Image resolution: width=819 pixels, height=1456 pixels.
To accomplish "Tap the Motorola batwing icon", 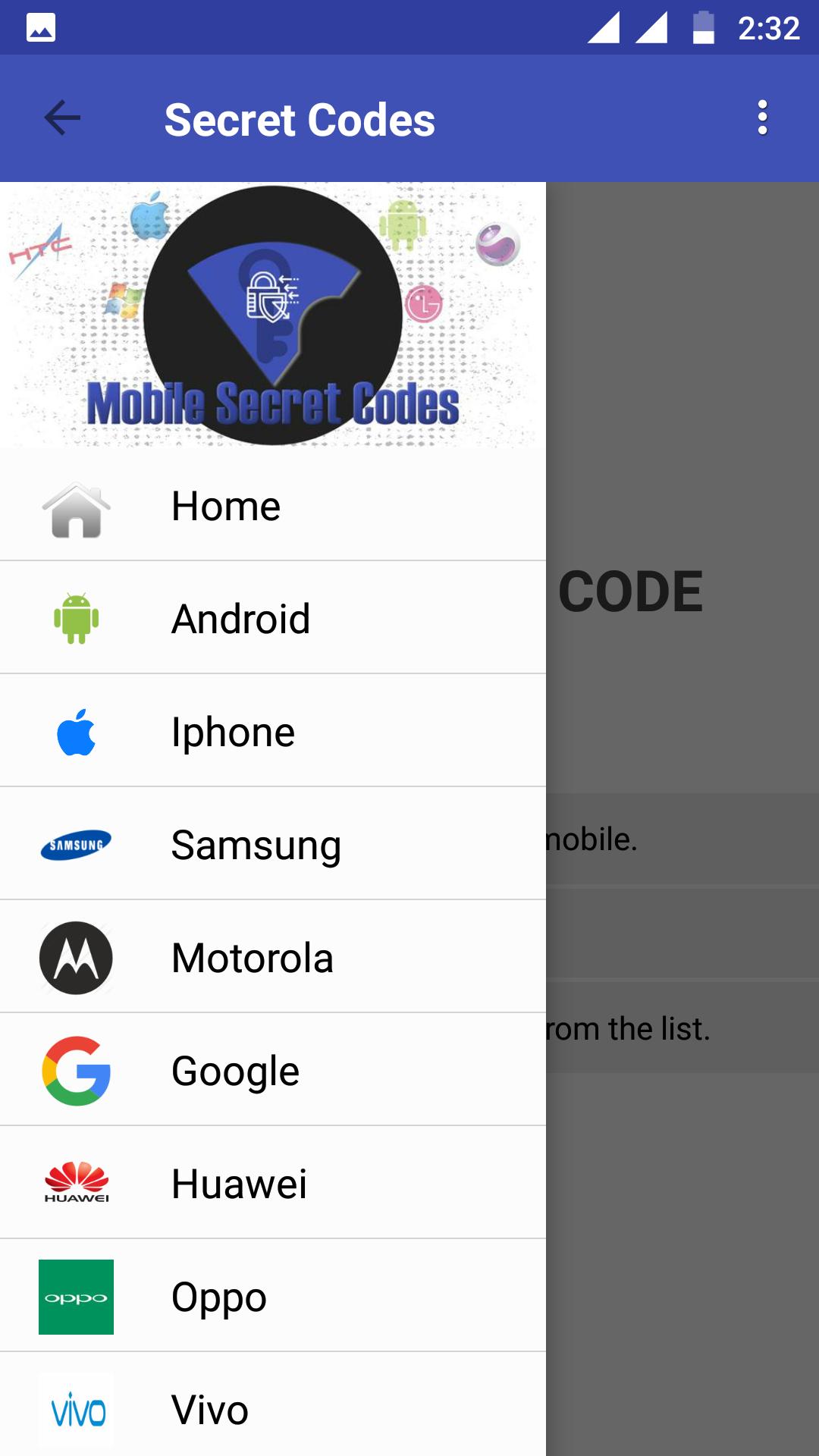I will tap(75, 955).
